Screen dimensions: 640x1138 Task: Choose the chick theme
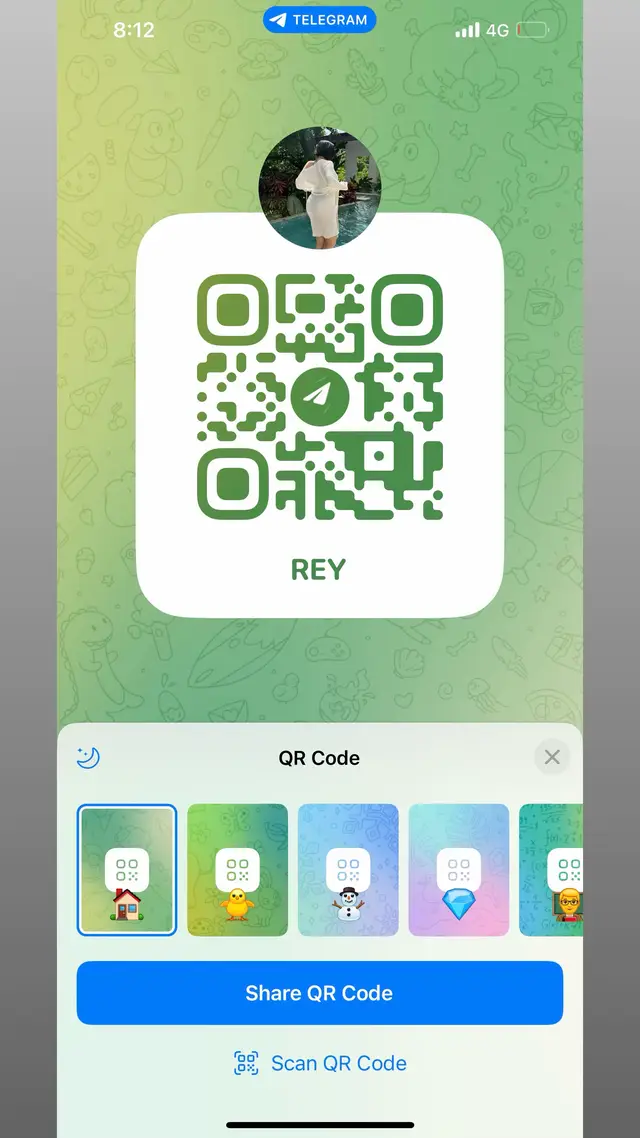pyautogui.click(x=238, y=870)
